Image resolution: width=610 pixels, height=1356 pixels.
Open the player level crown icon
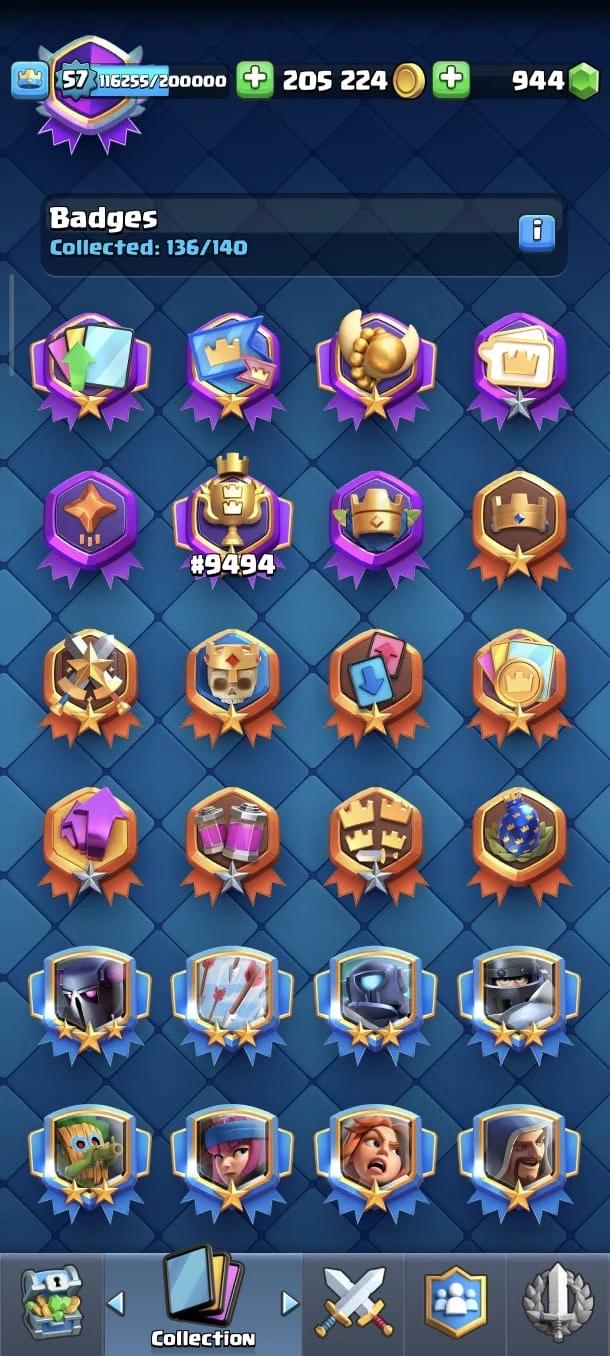pyautogui.click(x=30, y=80)
